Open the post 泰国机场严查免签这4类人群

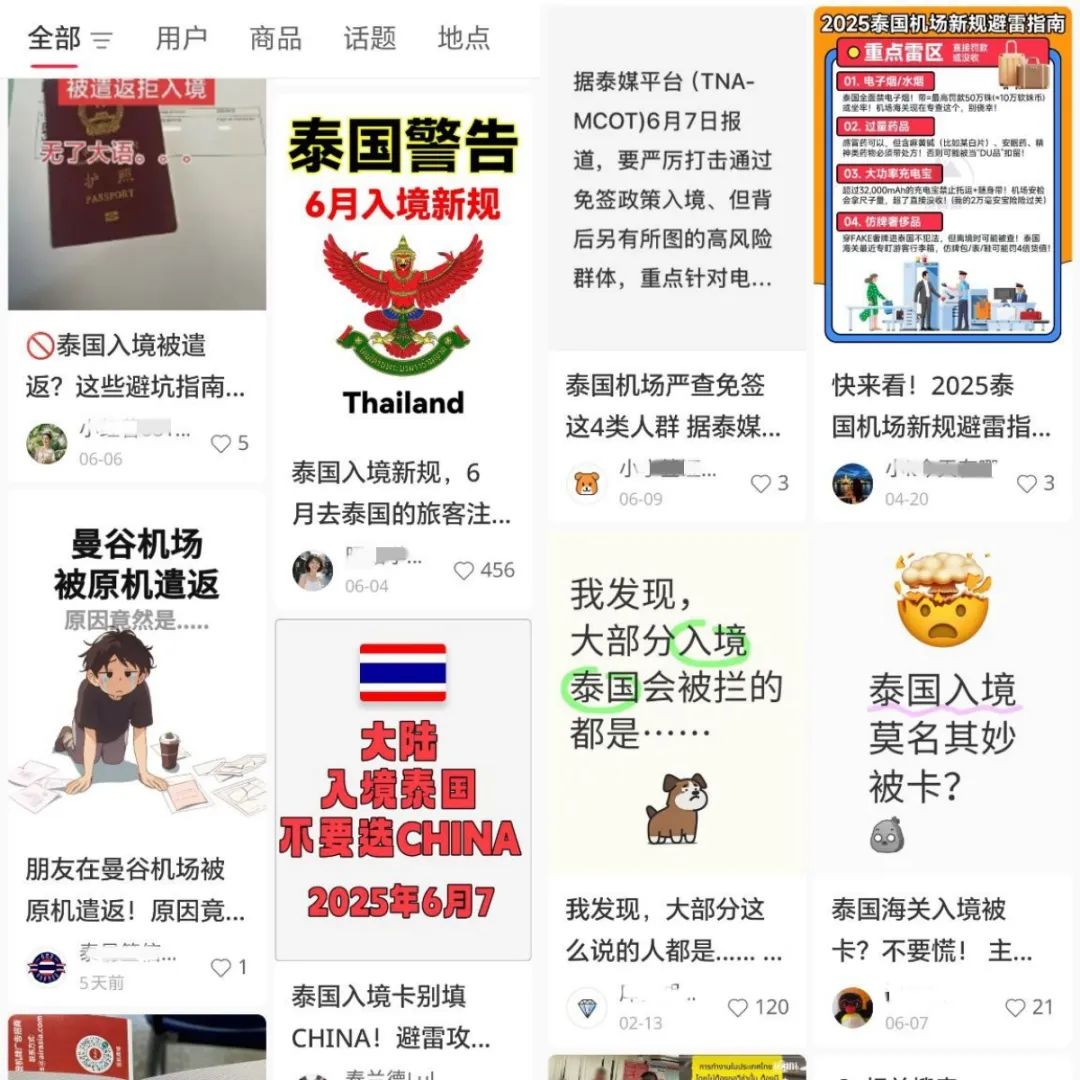677,406
